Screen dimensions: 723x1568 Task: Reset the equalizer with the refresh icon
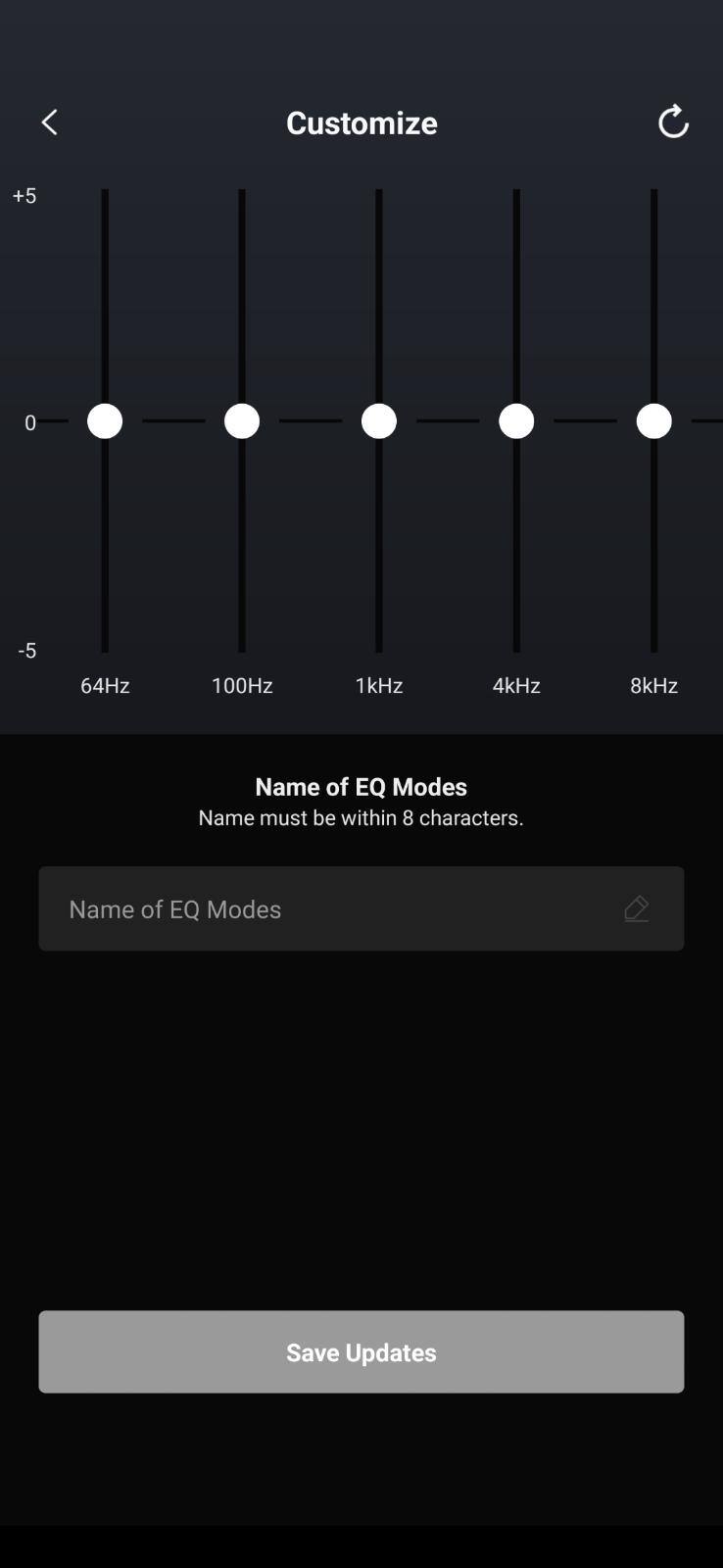(673, 122)
